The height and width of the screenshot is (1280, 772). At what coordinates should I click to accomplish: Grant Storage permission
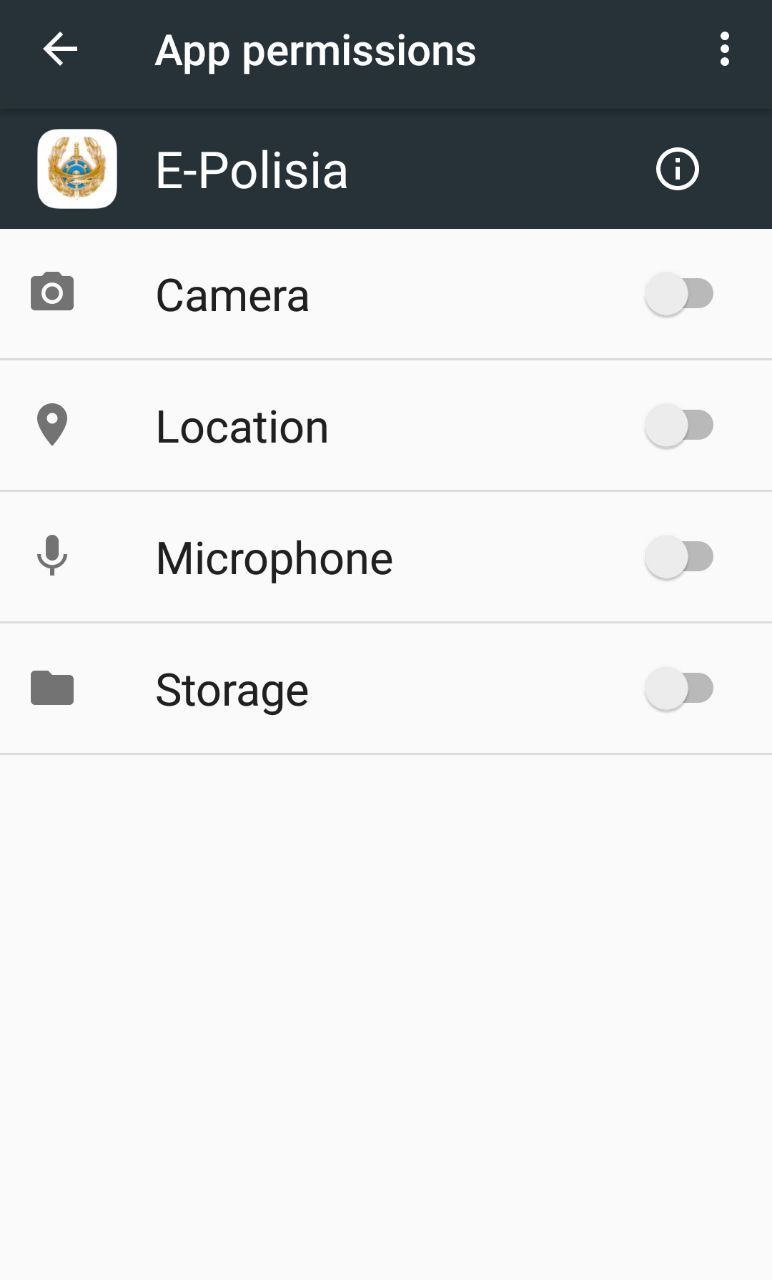[x=679, y=689]
